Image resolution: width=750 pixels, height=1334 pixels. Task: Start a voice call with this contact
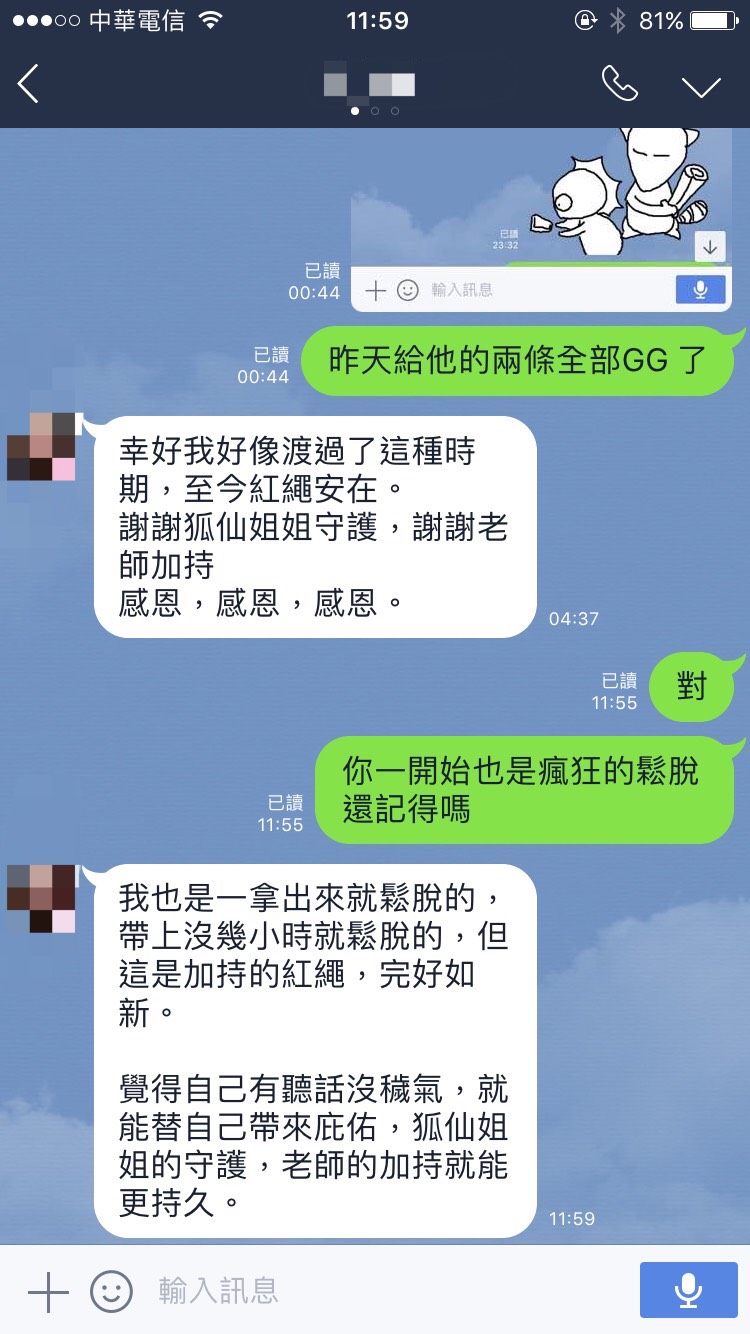click(x=619, y=84)
